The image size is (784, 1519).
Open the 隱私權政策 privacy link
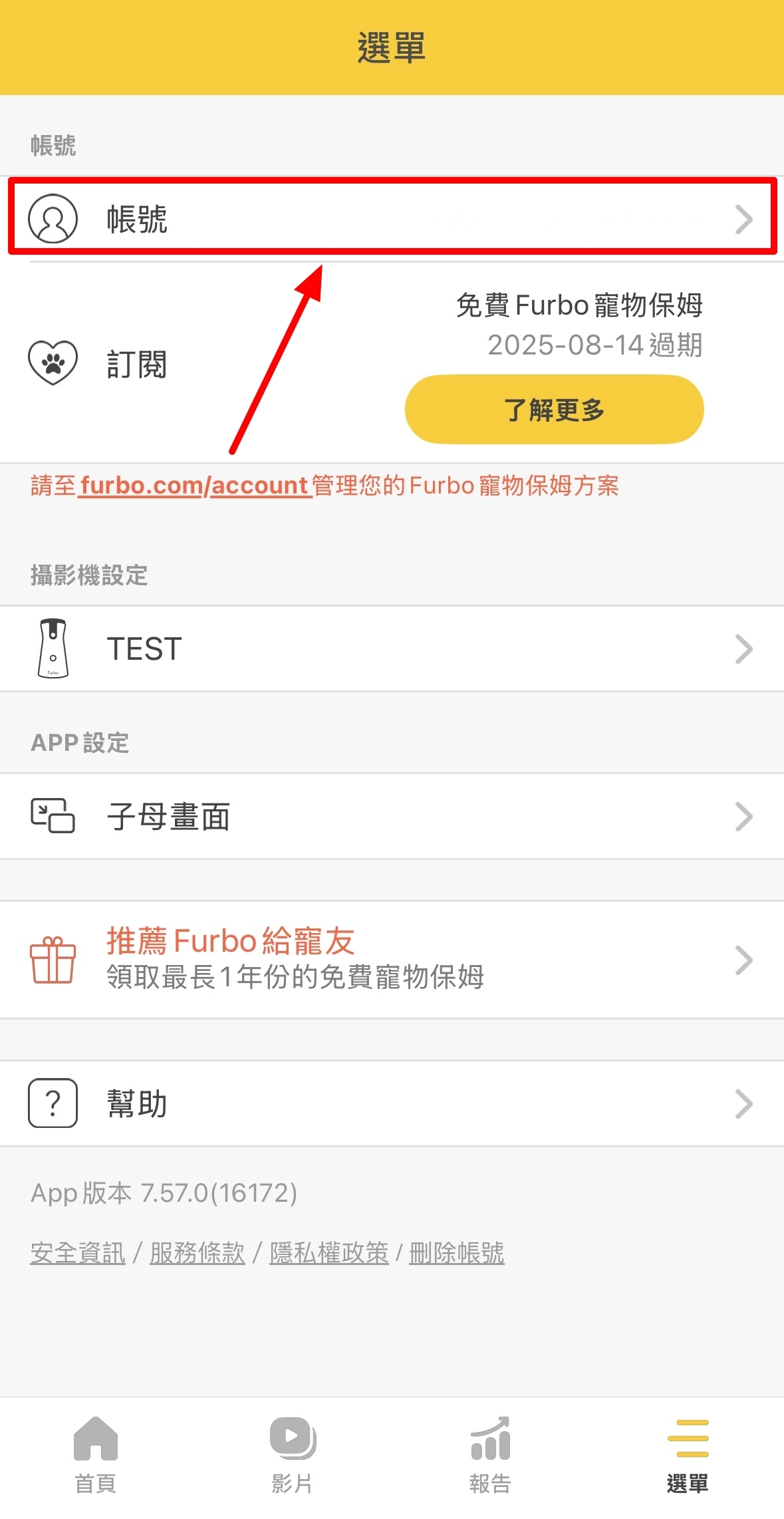[328, 1253]
